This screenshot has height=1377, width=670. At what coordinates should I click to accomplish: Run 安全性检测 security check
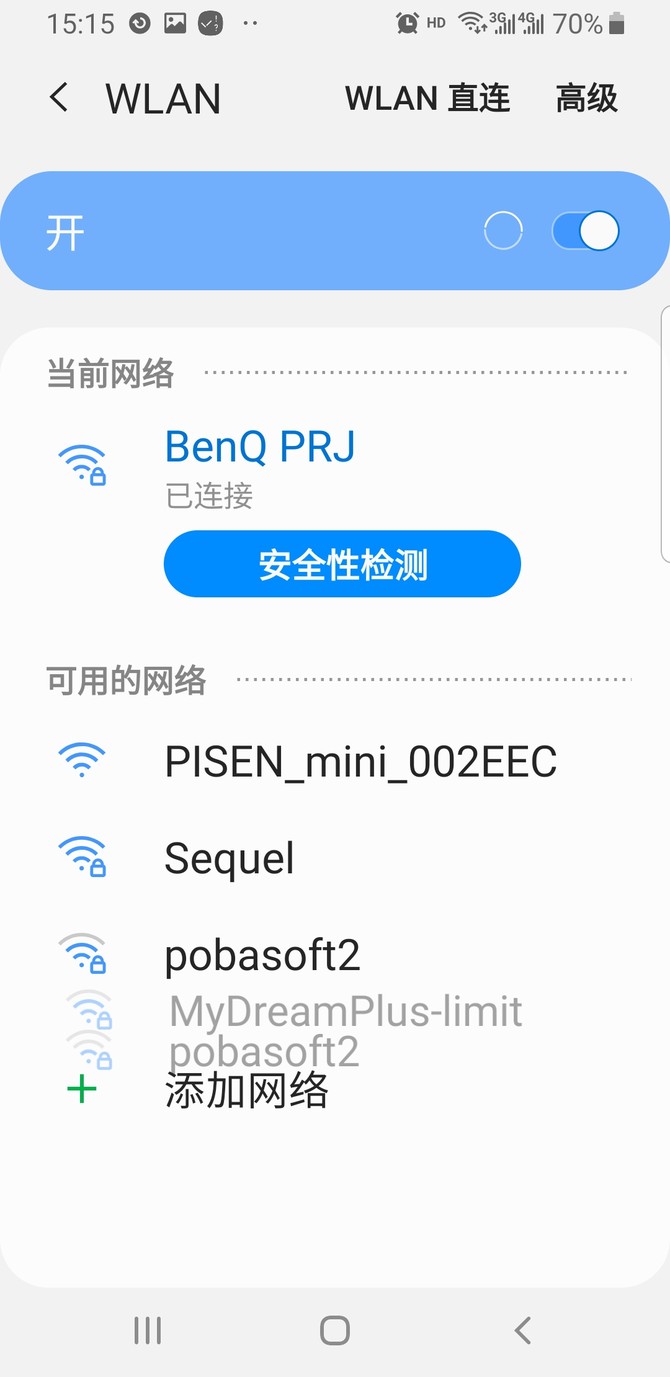pyautogui.click(x=342, y=565)
